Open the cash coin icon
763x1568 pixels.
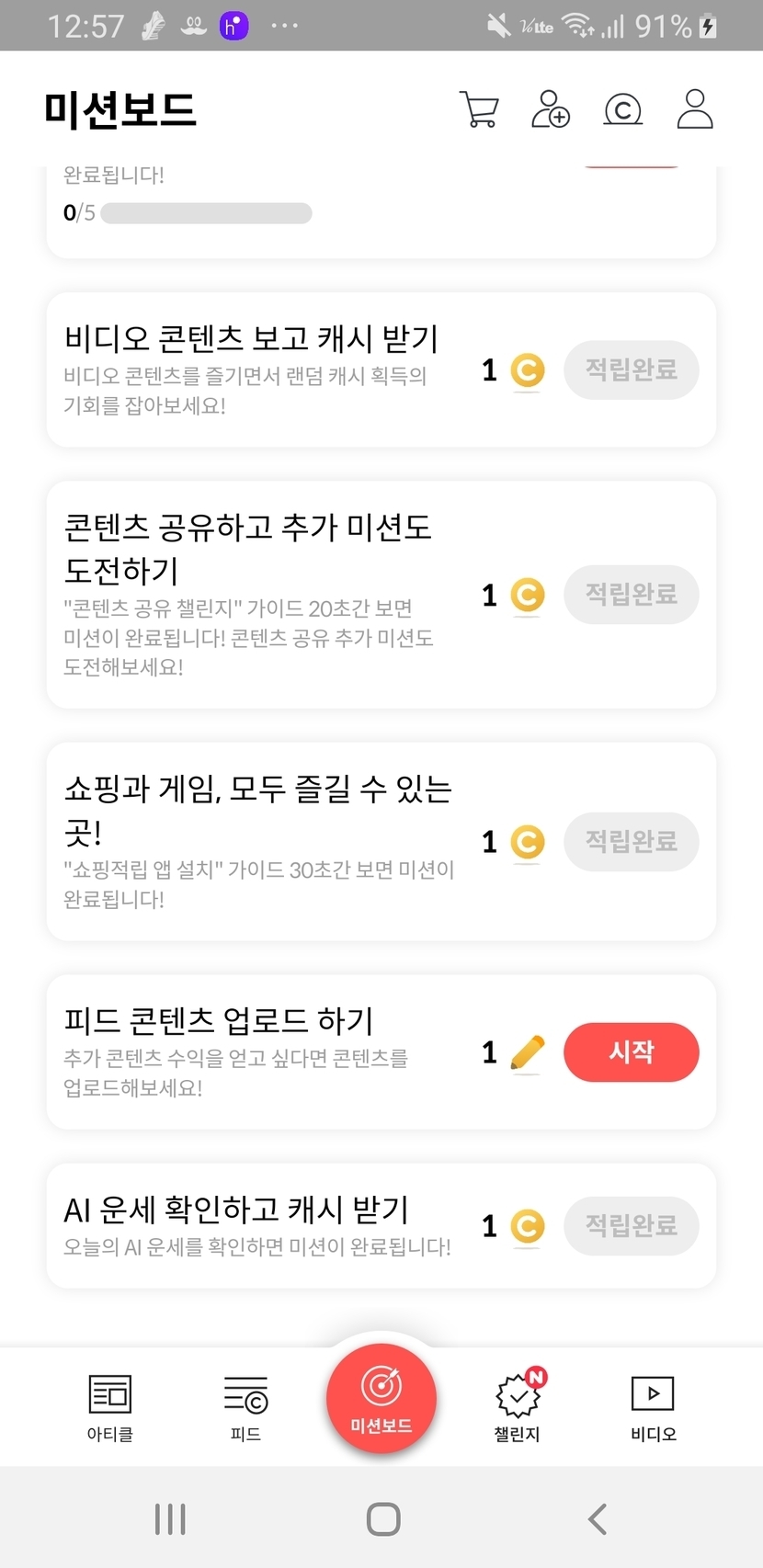[622, 109]
